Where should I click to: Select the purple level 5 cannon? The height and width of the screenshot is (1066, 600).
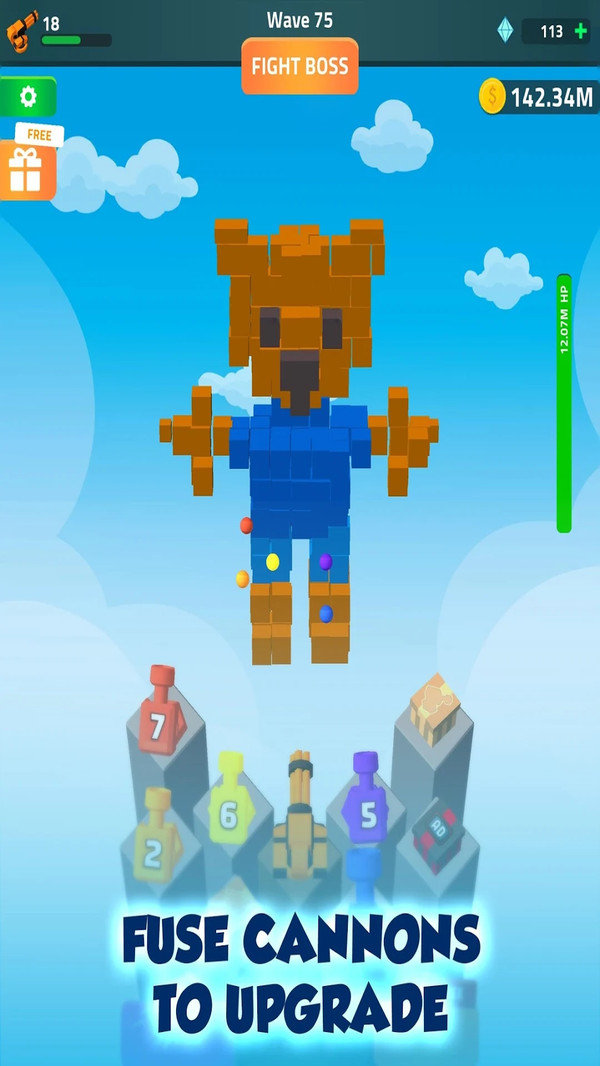tap(366, 806)
